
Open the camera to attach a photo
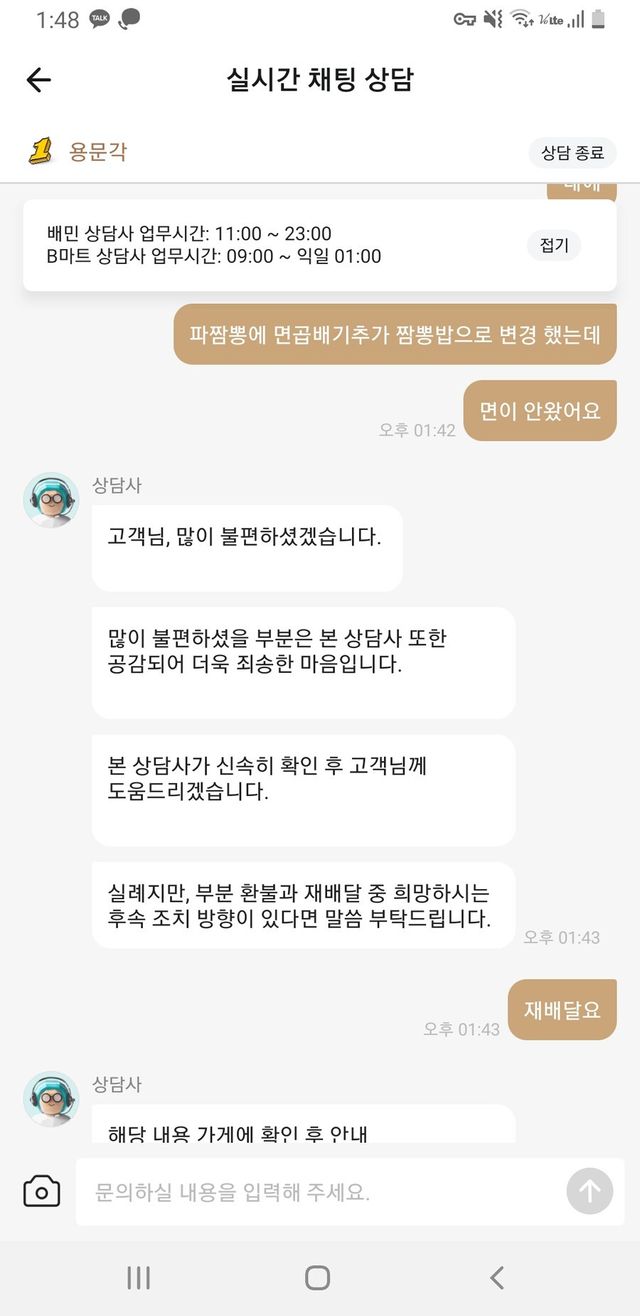(x=42, y=1191)
